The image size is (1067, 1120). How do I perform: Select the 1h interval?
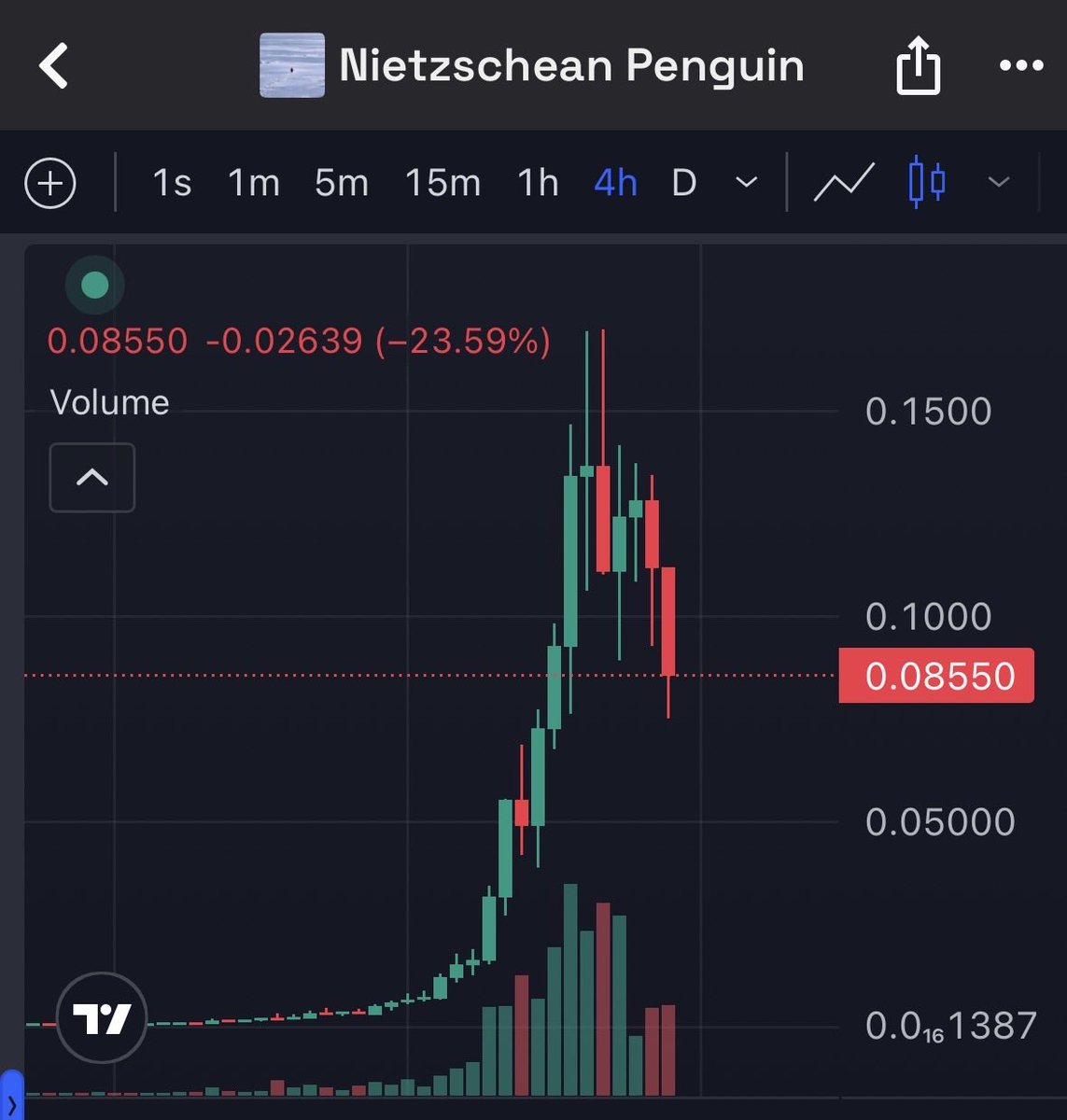pos(538,183)
